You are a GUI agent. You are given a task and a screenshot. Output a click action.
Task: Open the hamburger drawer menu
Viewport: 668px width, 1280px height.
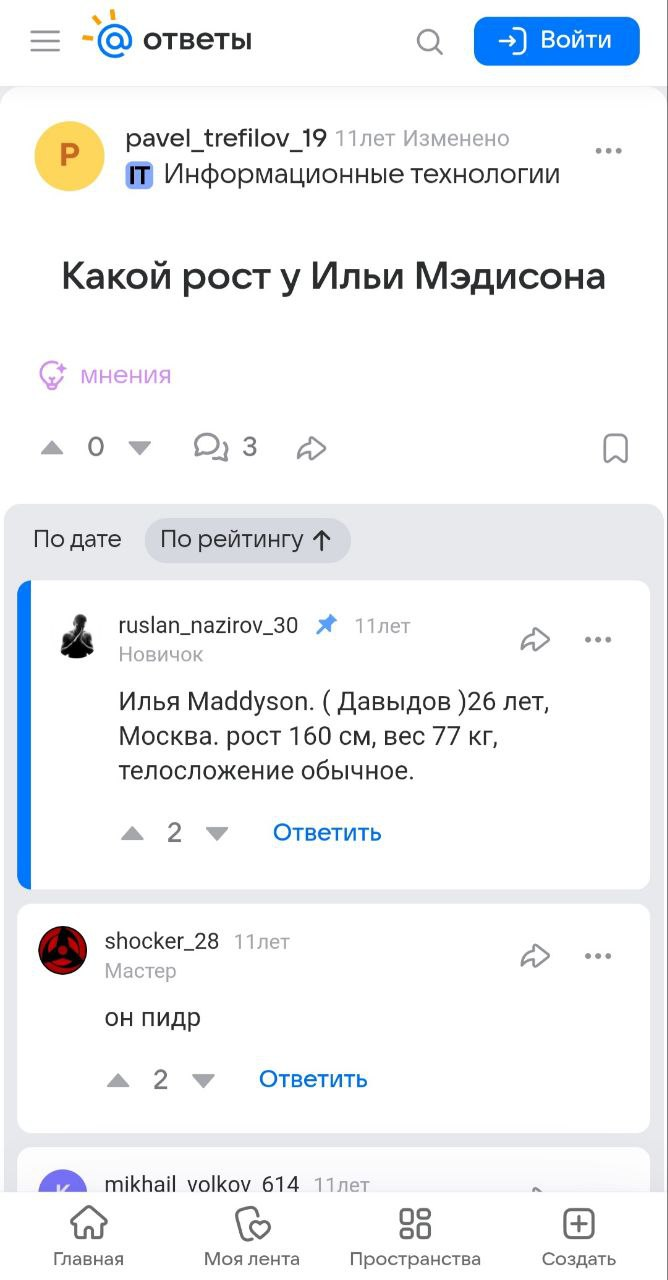(x=45, y=41)
